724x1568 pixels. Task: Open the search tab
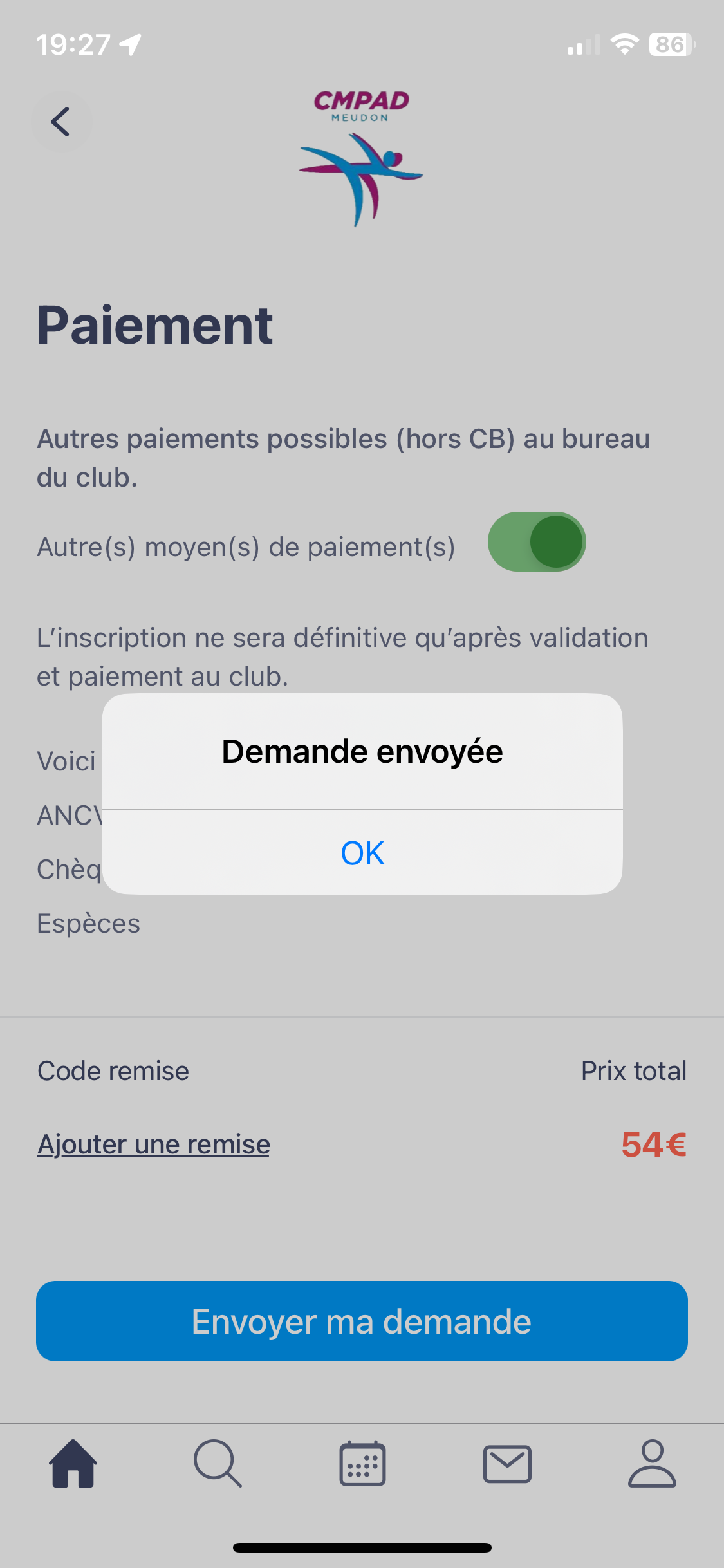[218, 1464]
